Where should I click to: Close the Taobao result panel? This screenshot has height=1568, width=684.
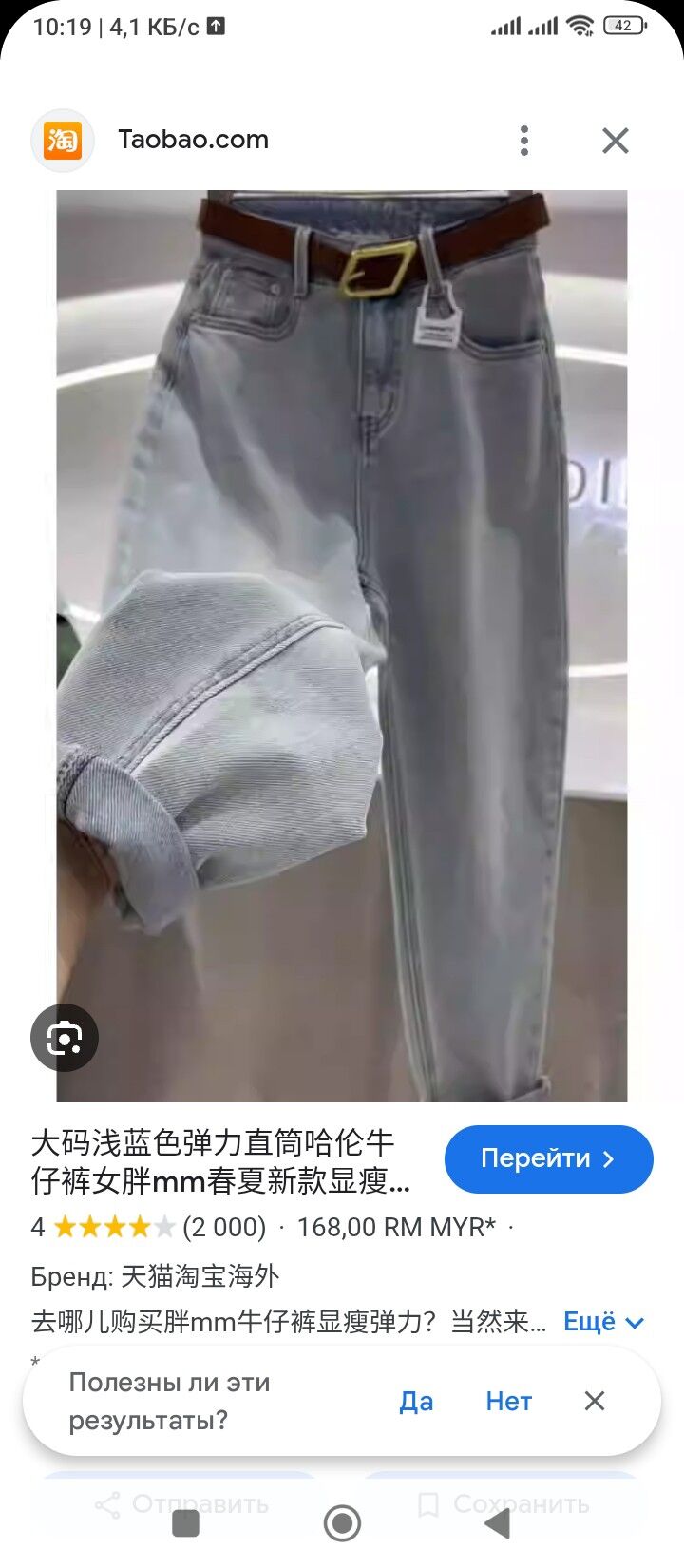pyautogui.click(x=616, y=141)
